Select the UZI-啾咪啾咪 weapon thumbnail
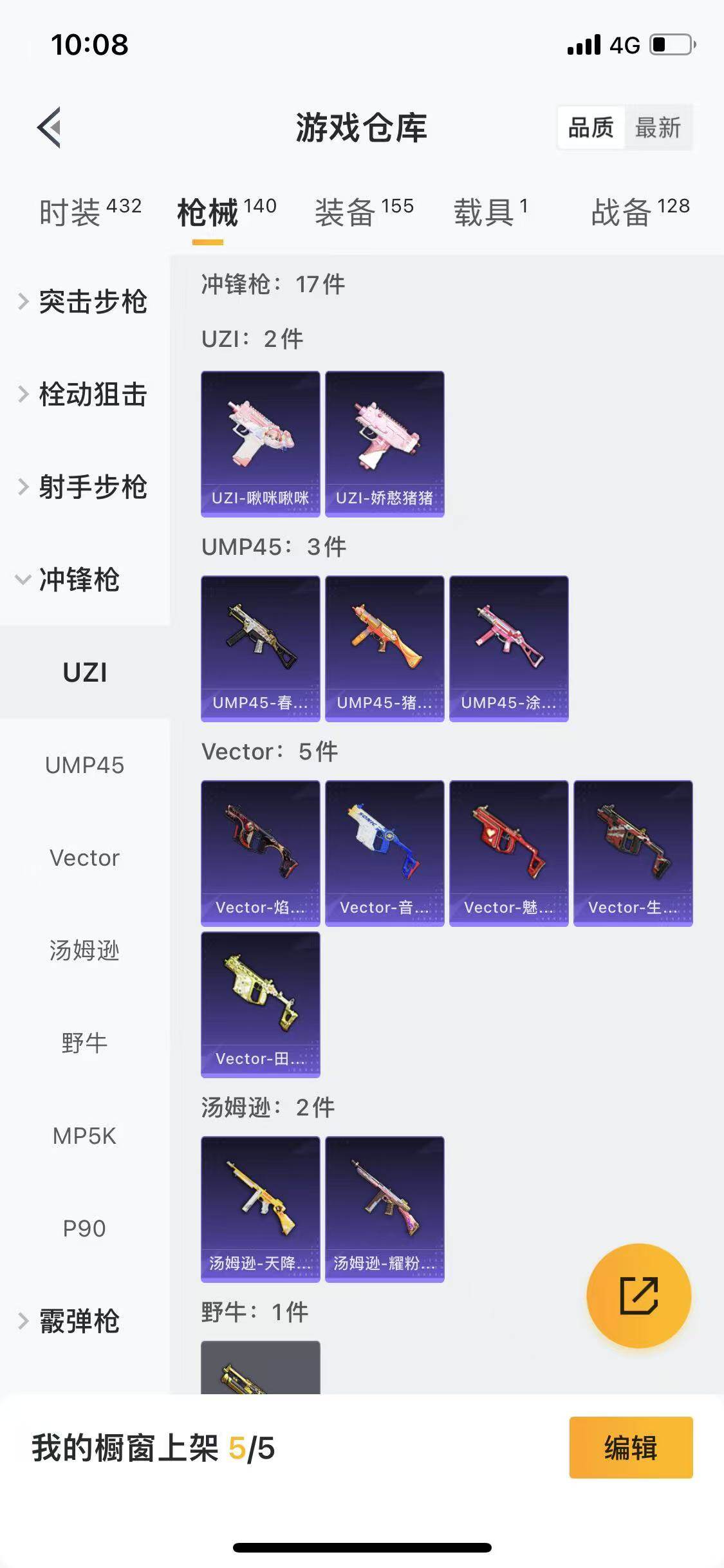 pos(259,443)
